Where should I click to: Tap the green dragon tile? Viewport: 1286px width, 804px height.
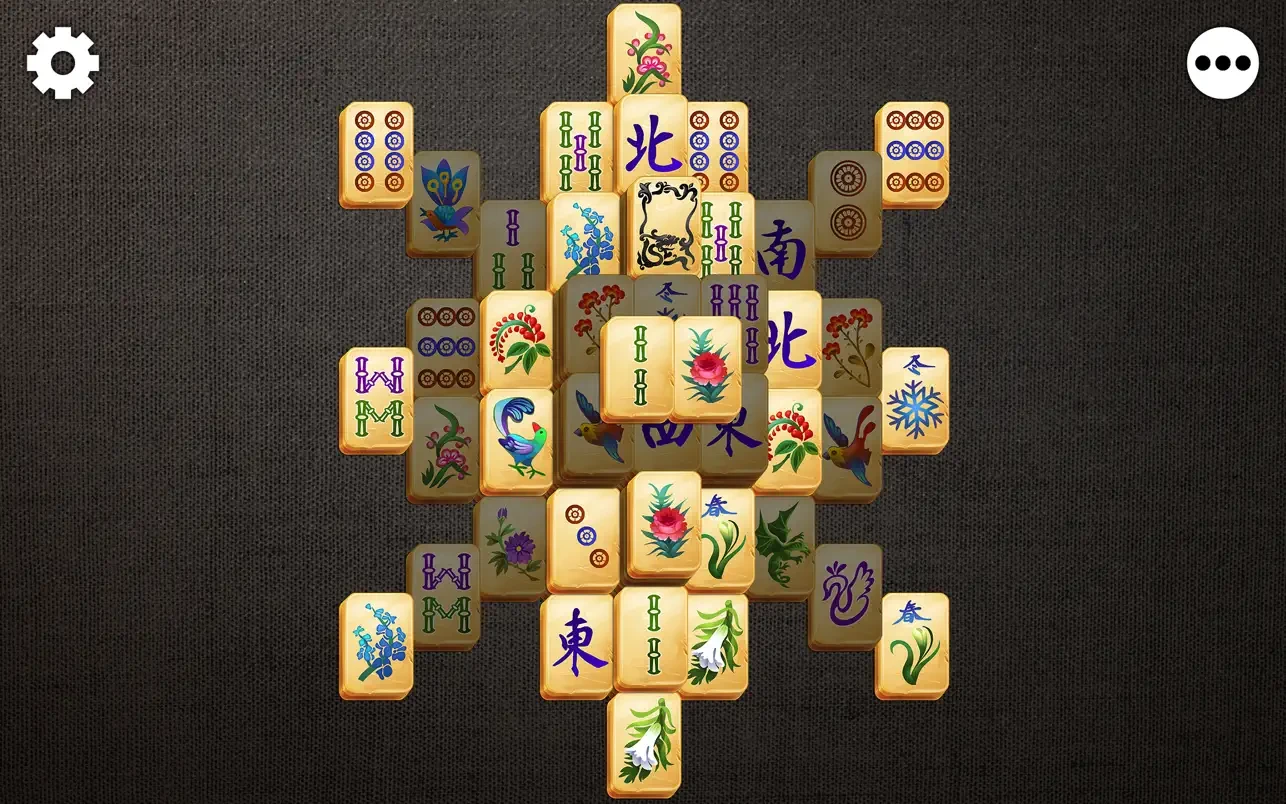tap(784, 547)
